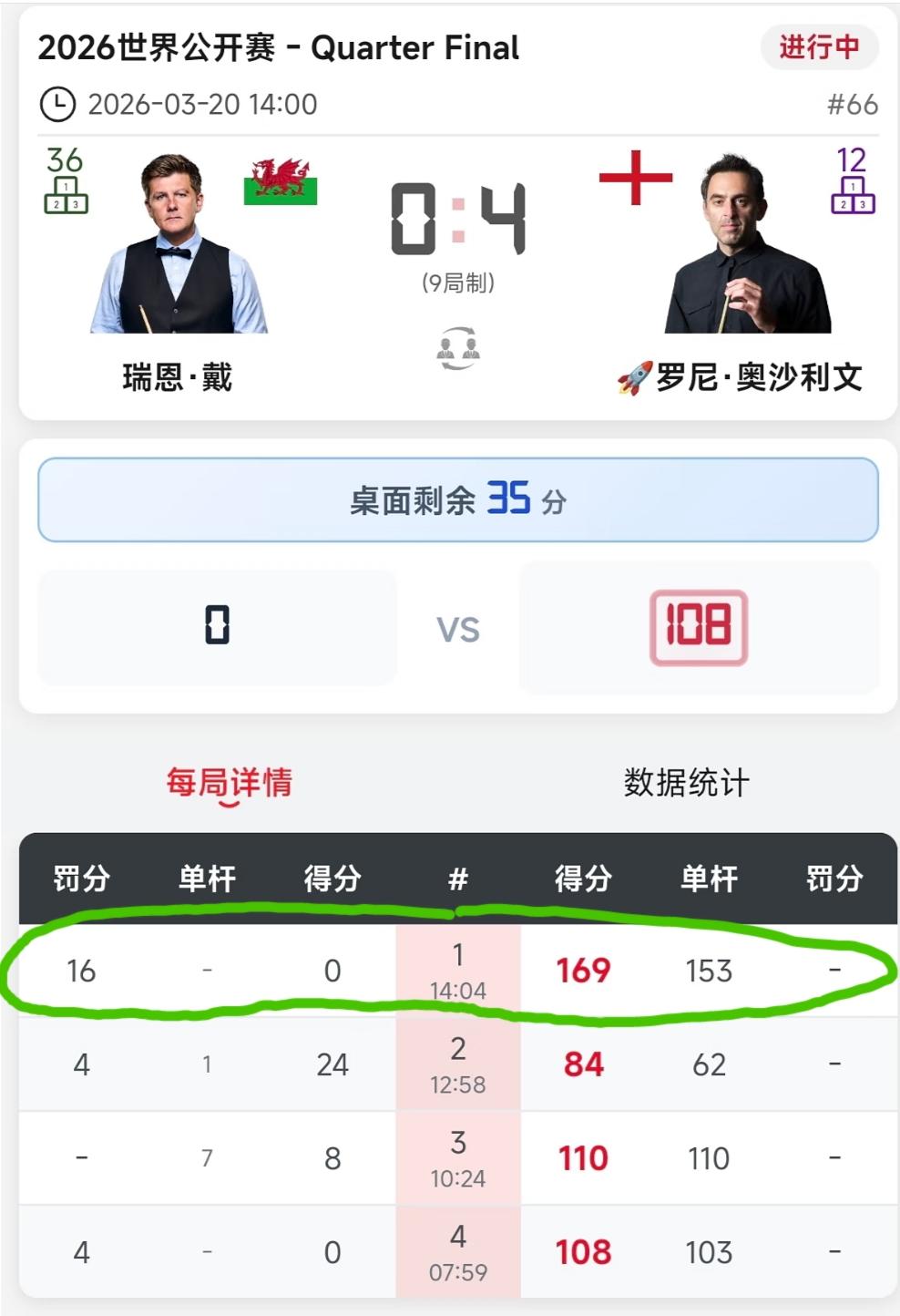The image size is (900, 1316).
Task: Click the rocket emoji next to 罗尼·奥沙利文
Action: 632,377
